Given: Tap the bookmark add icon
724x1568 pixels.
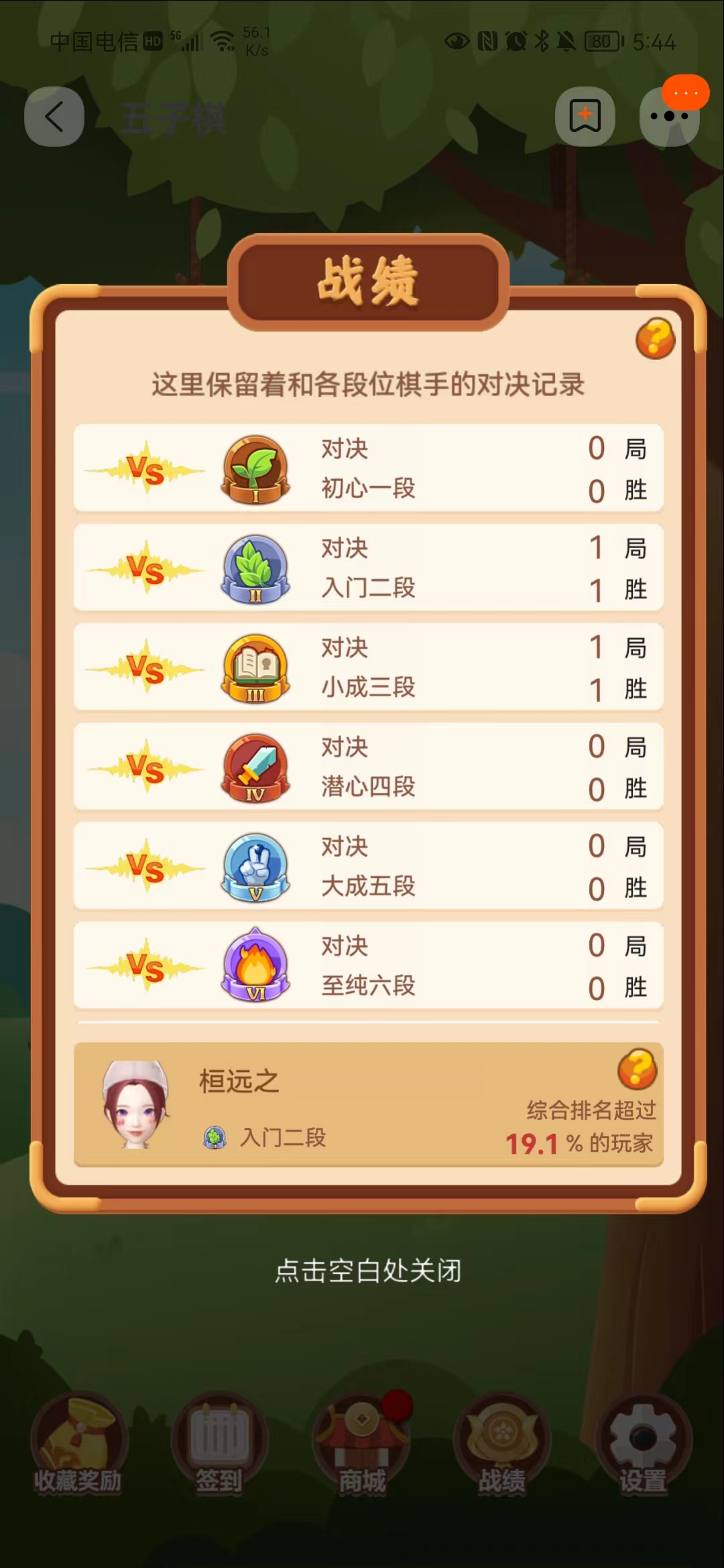Looking at the screenshot, I should [x=585, y=117].
